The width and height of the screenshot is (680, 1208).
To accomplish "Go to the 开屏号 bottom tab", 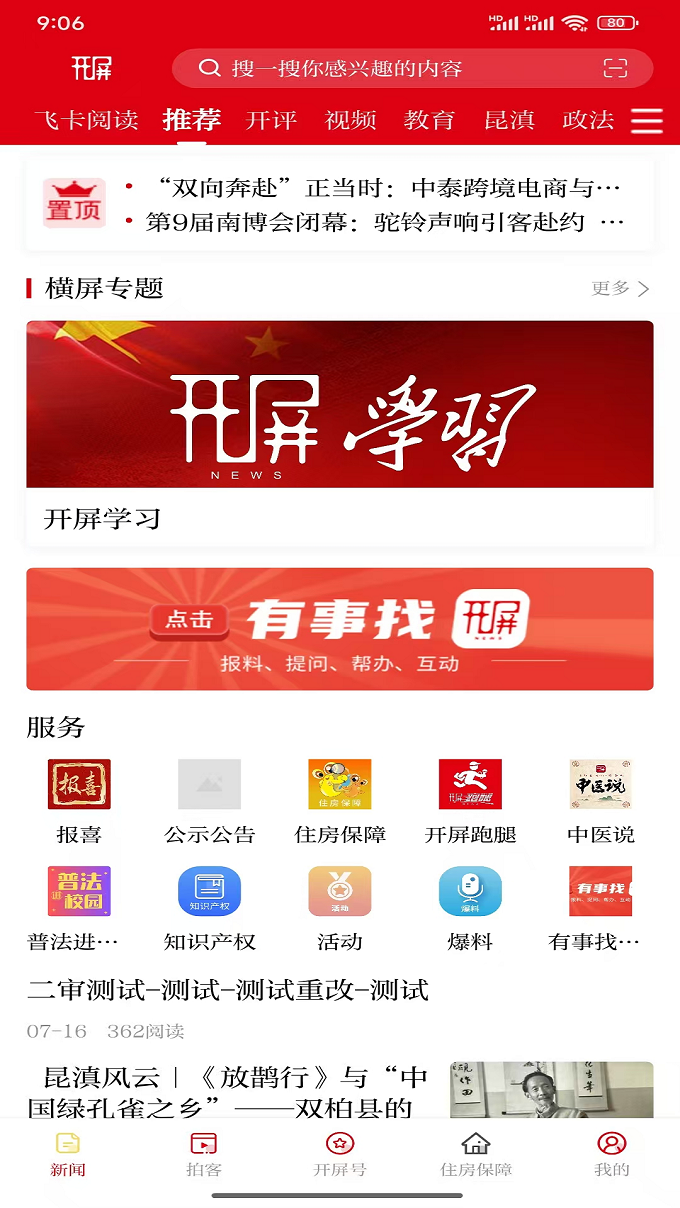I will [x=340, y=1154].
